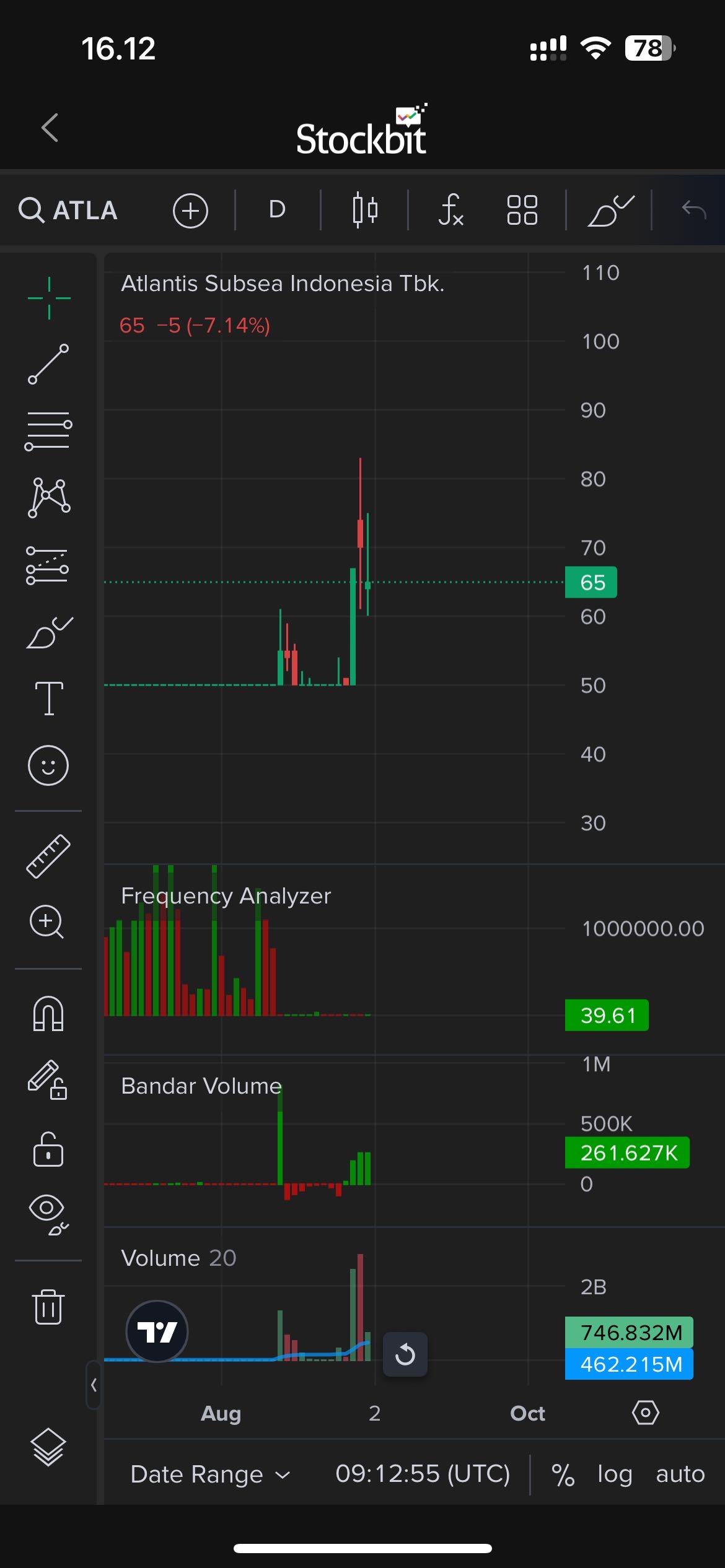Select the ruler measure tool
725x1568 pixels.
(48, 856)
